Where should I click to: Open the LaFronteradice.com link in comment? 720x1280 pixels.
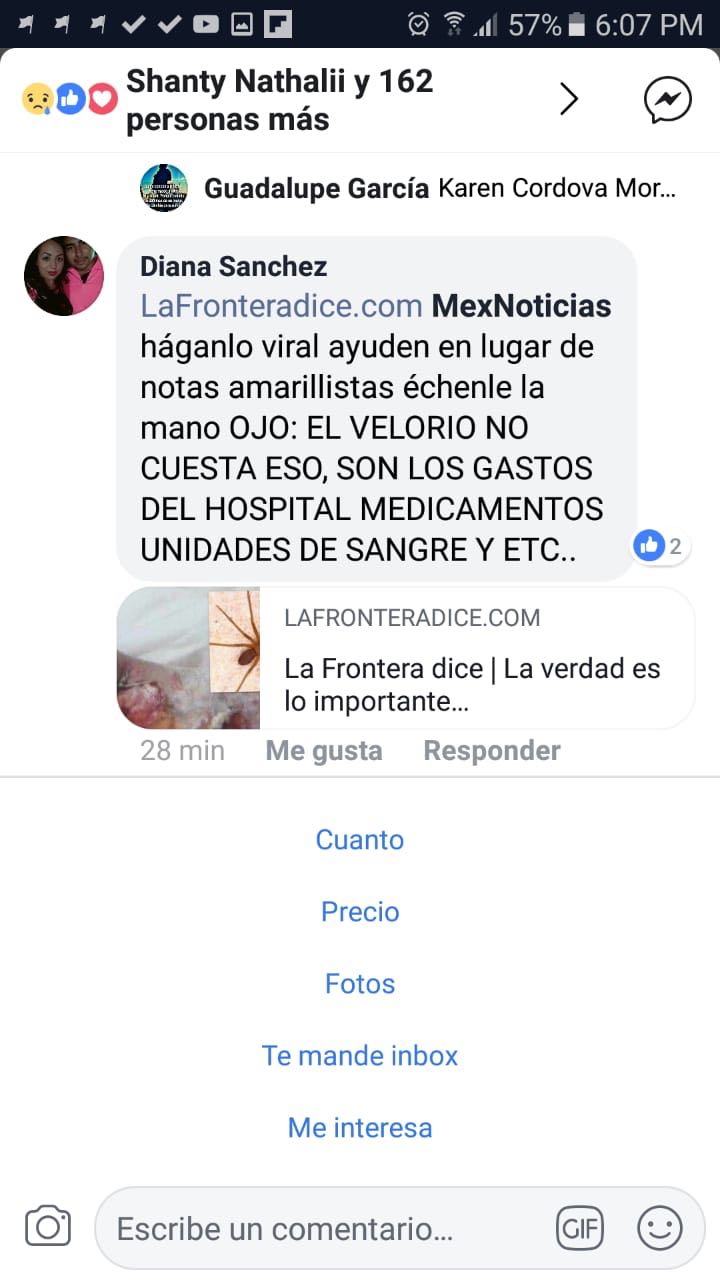click(281, 306)
